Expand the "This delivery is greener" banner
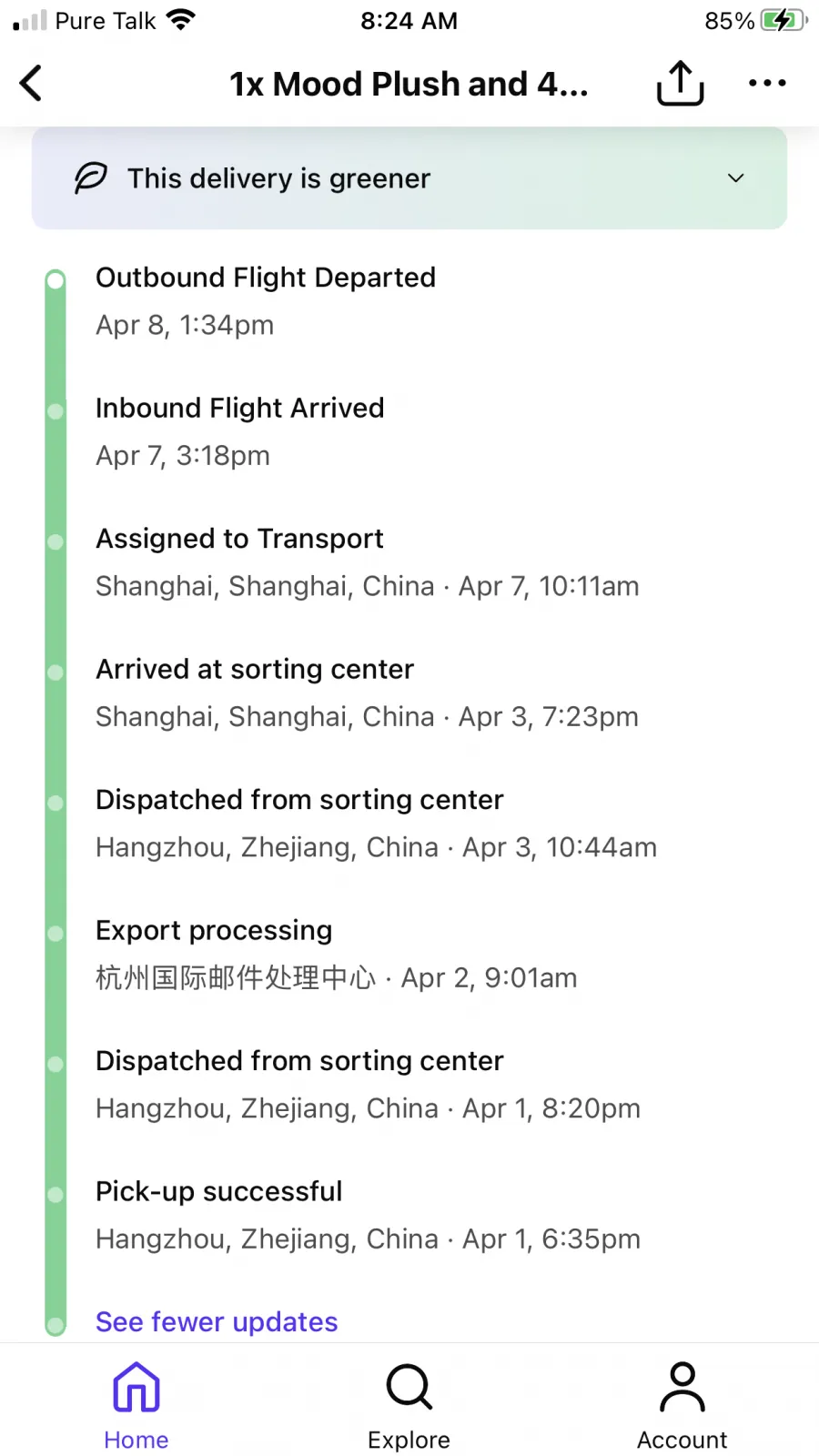Viewport: 819px width, 1456px height. 409,178
